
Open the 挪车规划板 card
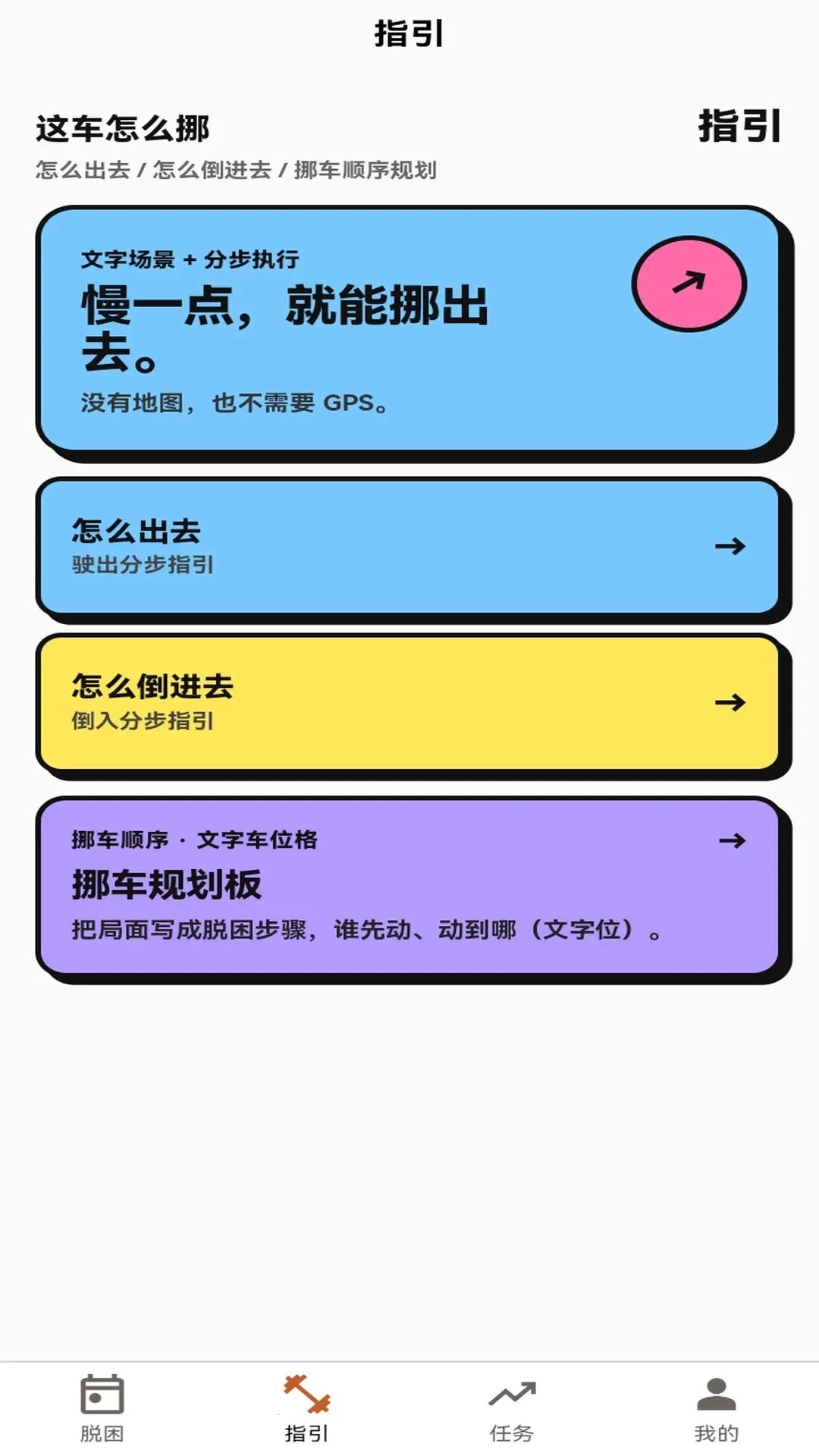point(409,886)
